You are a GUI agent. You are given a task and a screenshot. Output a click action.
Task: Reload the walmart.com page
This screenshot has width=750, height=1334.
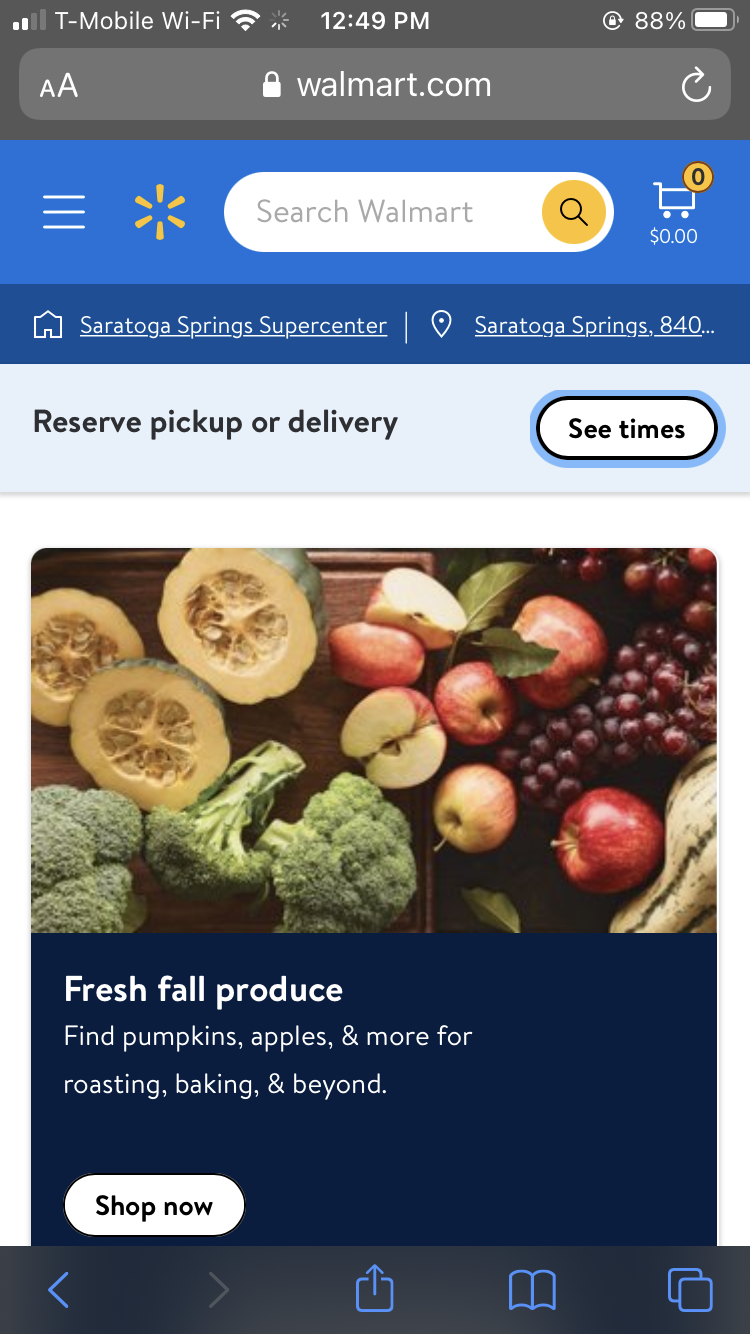pyautogui.click(x=696, y=86)
